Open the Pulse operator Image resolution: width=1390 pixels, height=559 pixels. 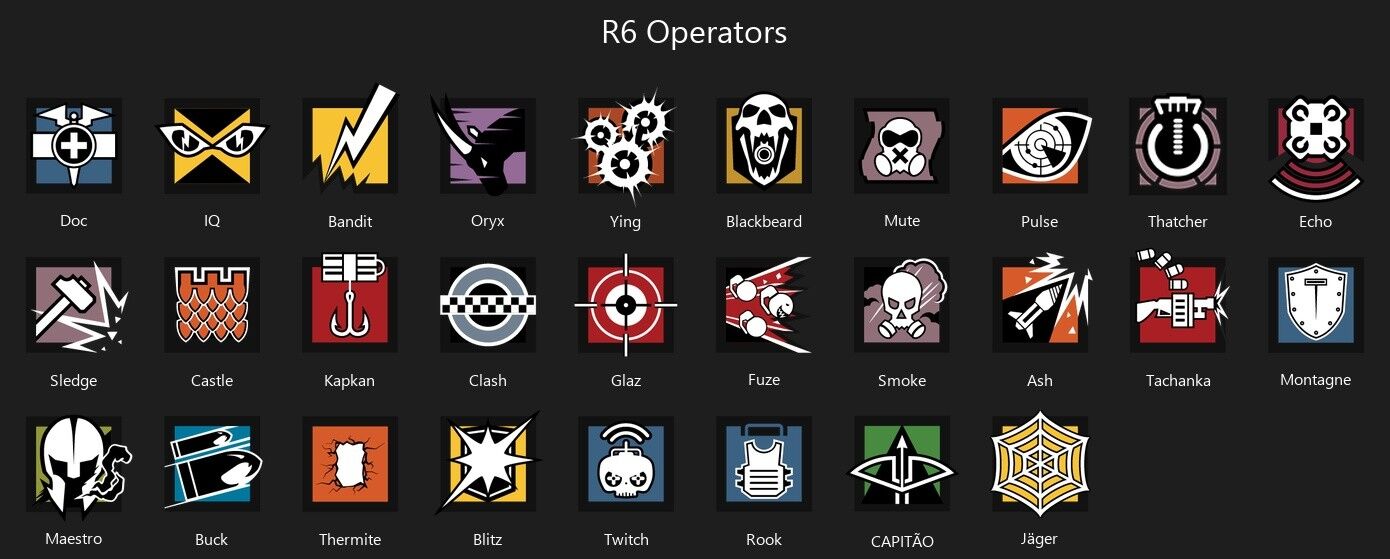click(1040, 146)
